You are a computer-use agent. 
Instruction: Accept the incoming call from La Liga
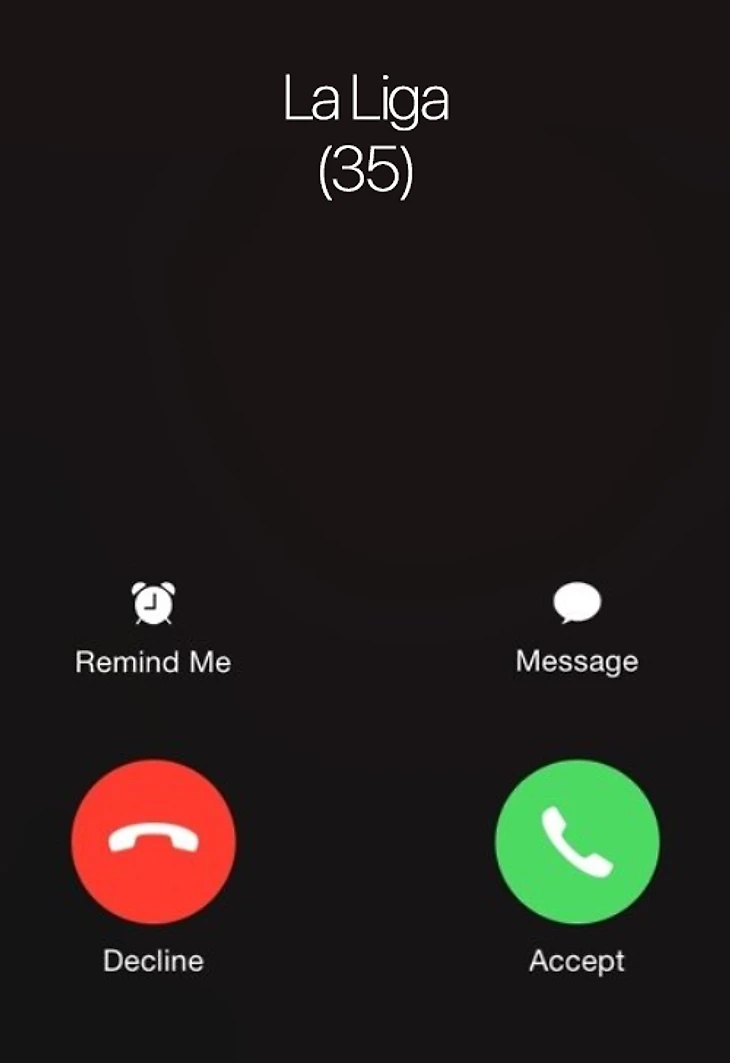coord(577,841)
